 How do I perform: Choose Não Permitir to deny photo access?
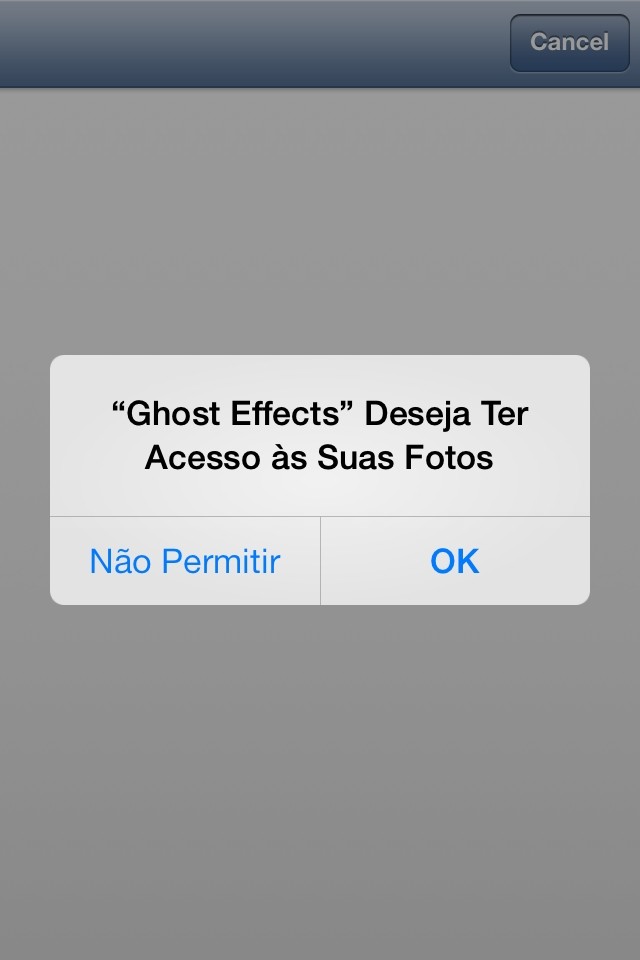tap(185, 561)
